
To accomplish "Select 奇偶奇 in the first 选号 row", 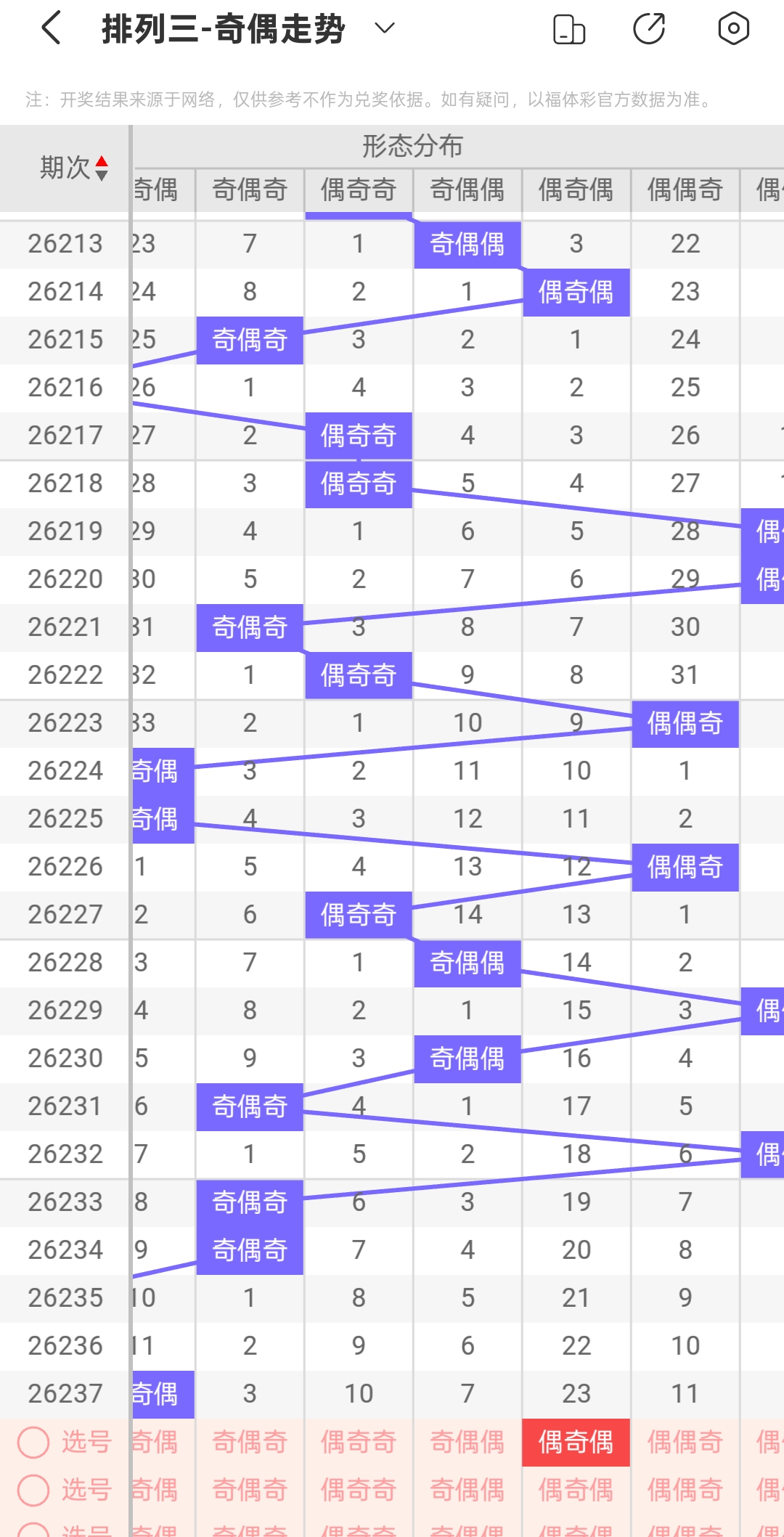I will [250, 1442].
